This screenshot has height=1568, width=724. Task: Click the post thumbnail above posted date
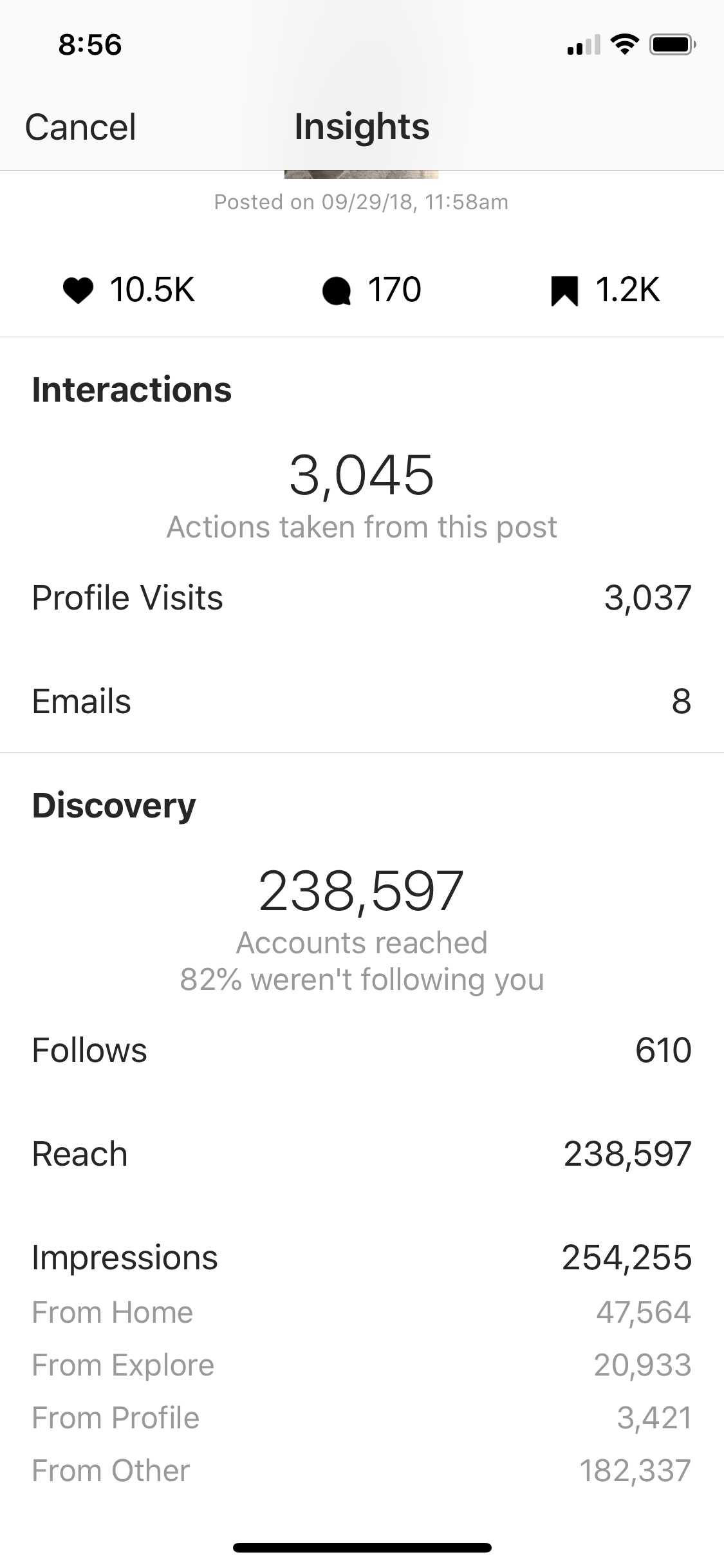[362, 175]
